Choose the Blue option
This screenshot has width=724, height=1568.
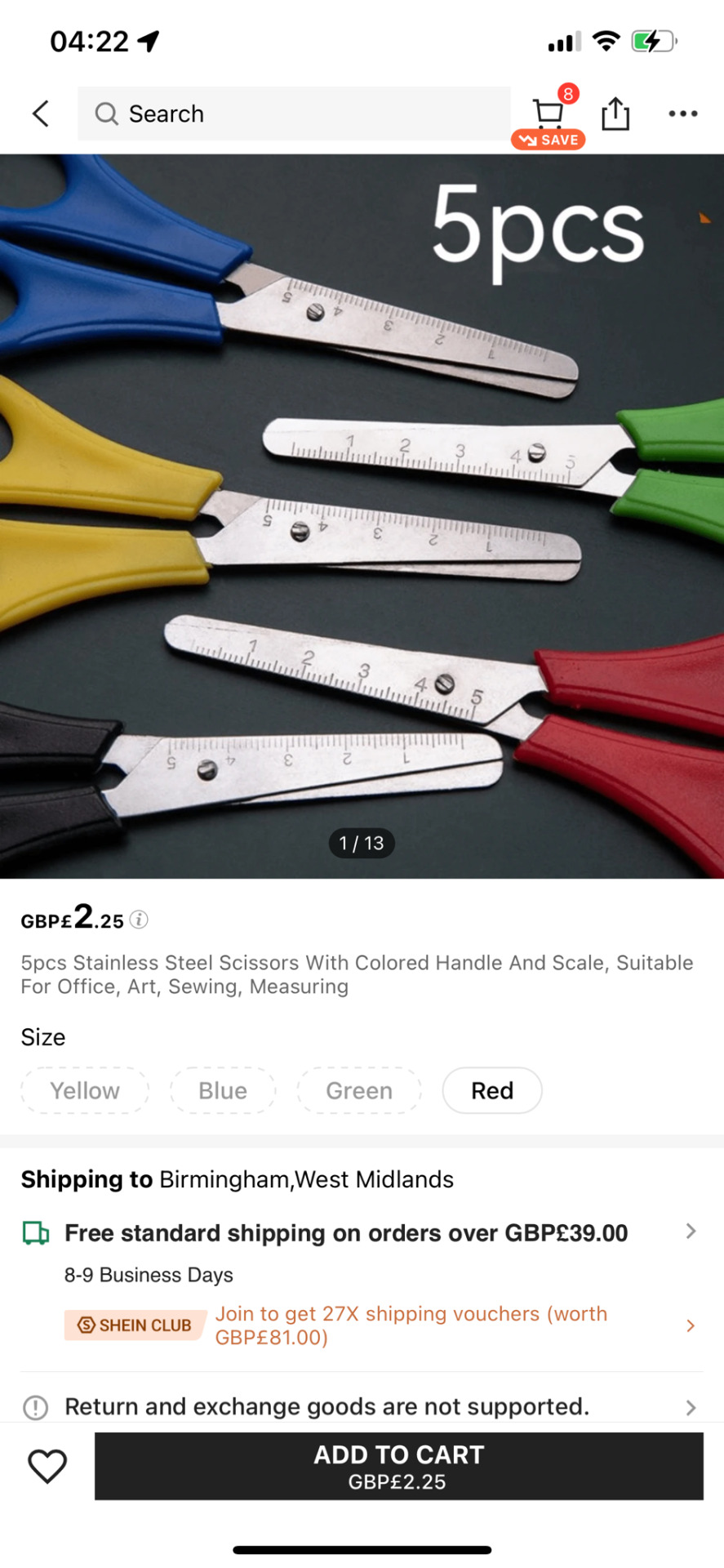223,1090
